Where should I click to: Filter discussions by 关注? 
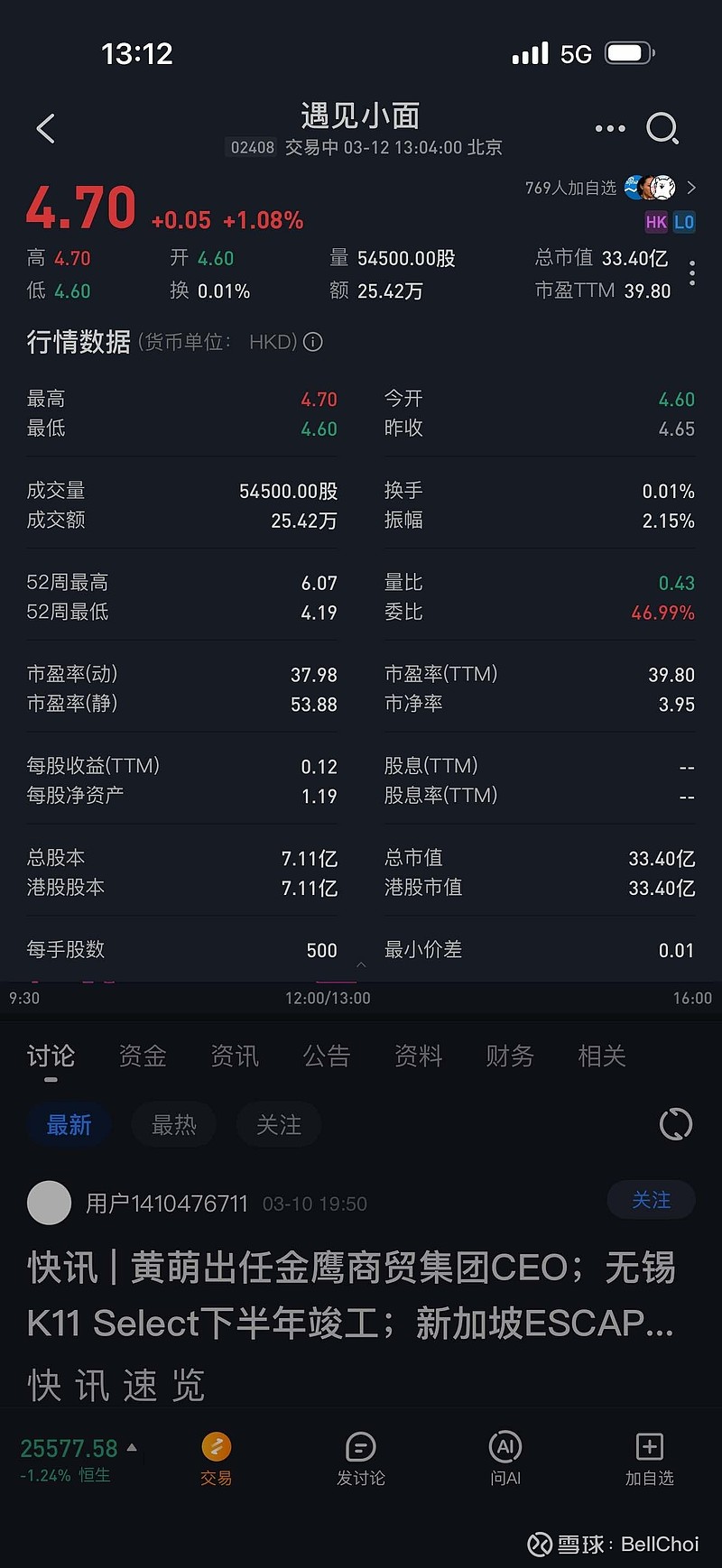pyautogui.click(x=279, y=1125)
